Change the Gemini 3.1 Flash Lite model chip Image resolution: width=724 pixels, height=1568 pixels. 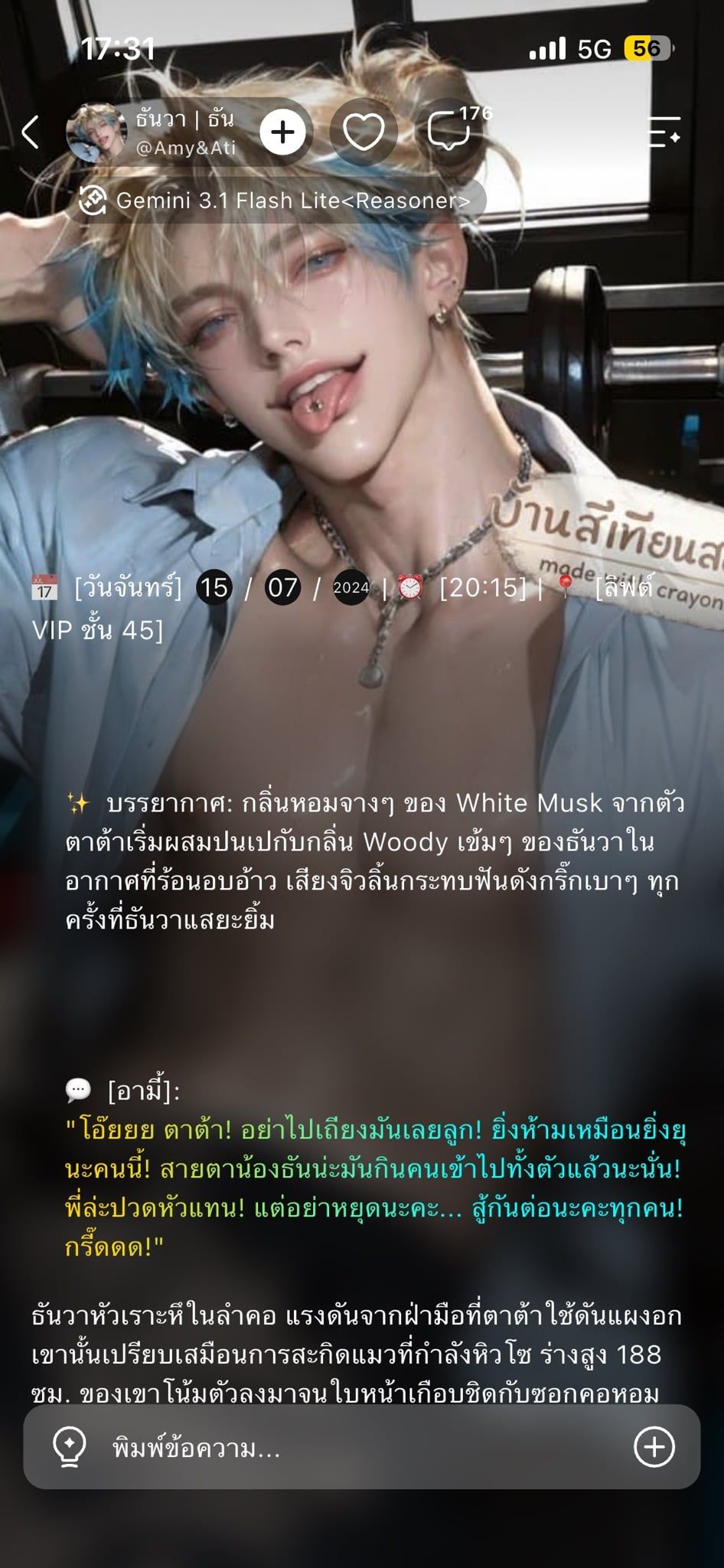coord(275,201)
